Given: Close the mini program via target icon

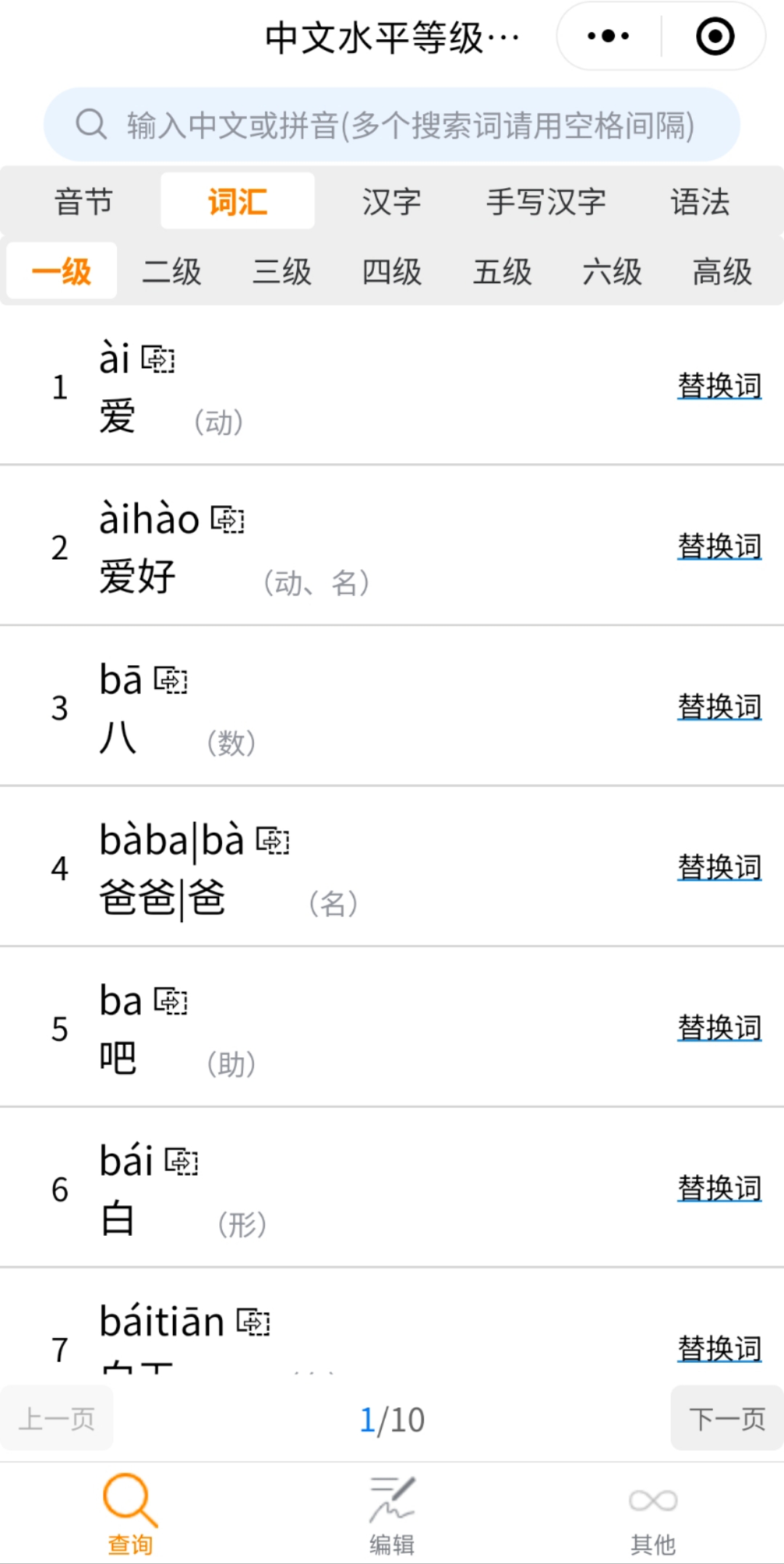Looking at the screenshot, I should point(715,36).
